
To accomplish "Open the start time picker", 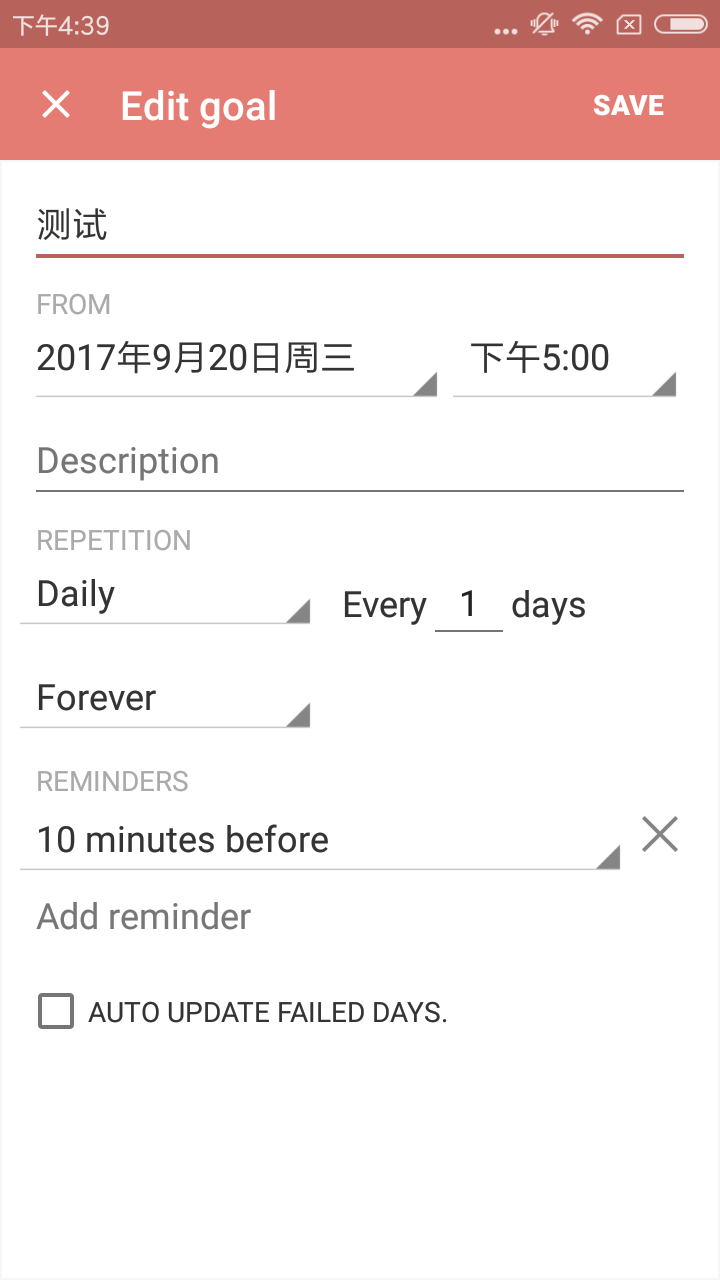I will click(565, 360).
